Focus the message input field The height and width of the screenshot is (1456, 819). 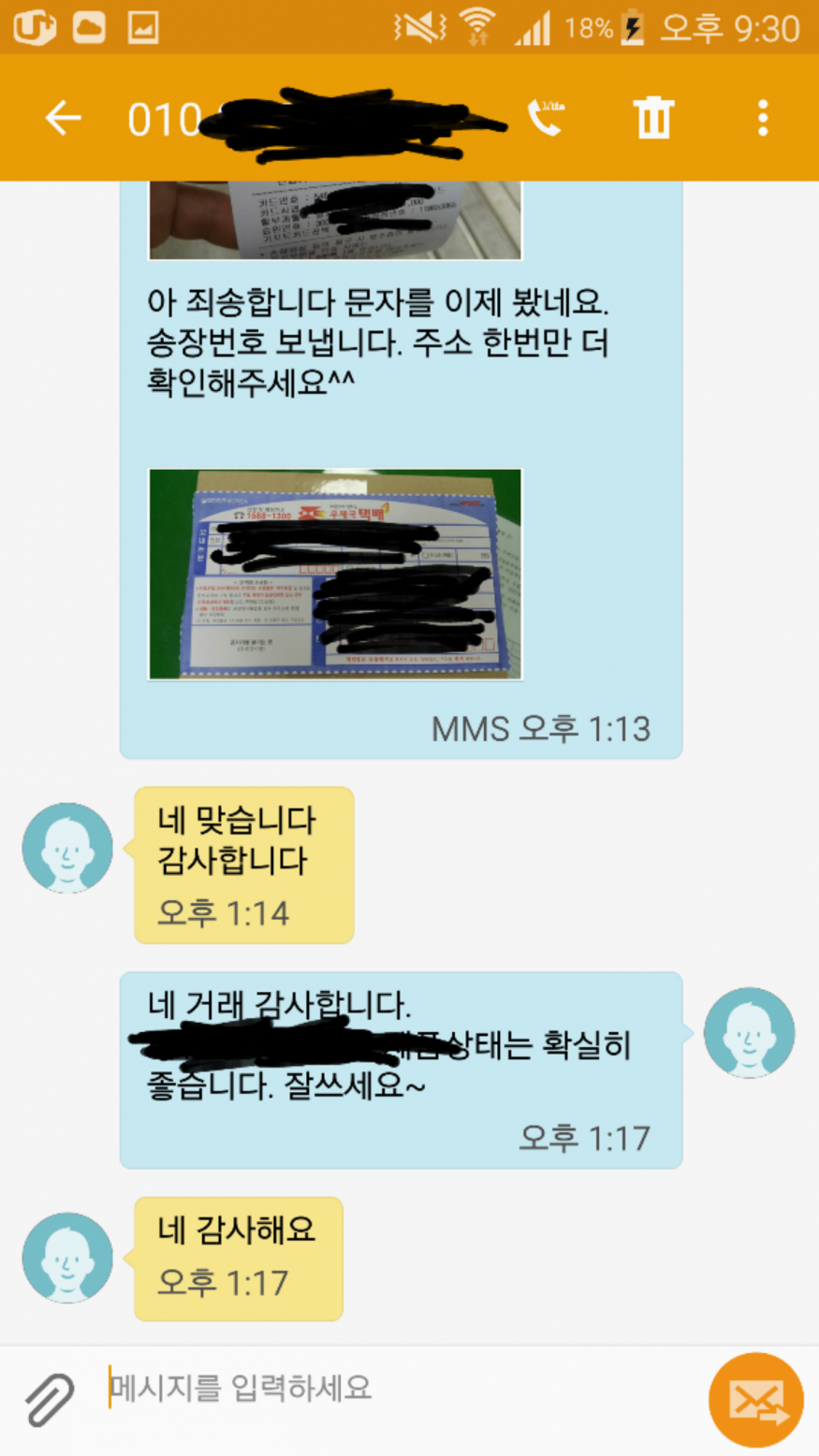click(393, 1388)
